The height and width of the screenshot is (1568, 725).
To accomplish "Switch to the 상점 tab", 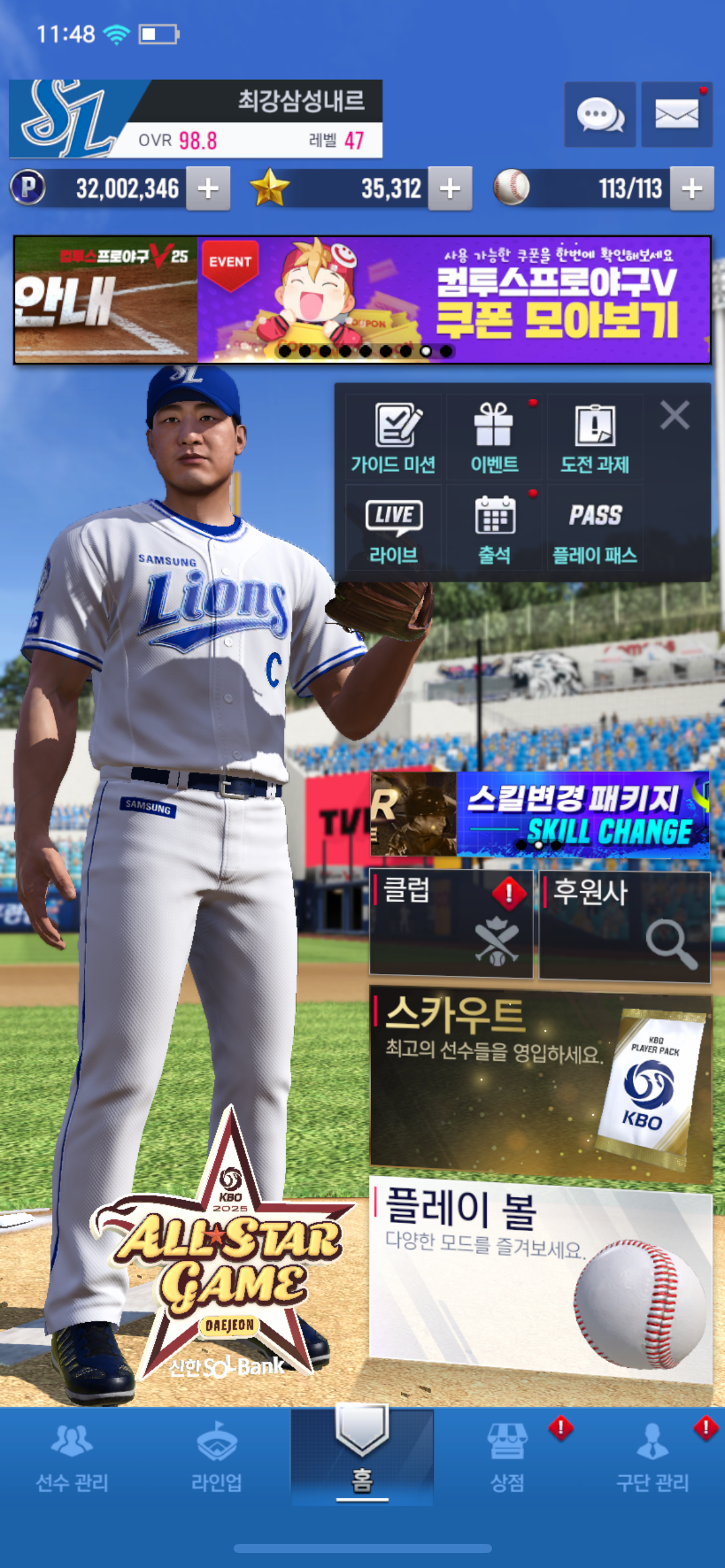I will pyautogui.click(x=507, y=1458).
